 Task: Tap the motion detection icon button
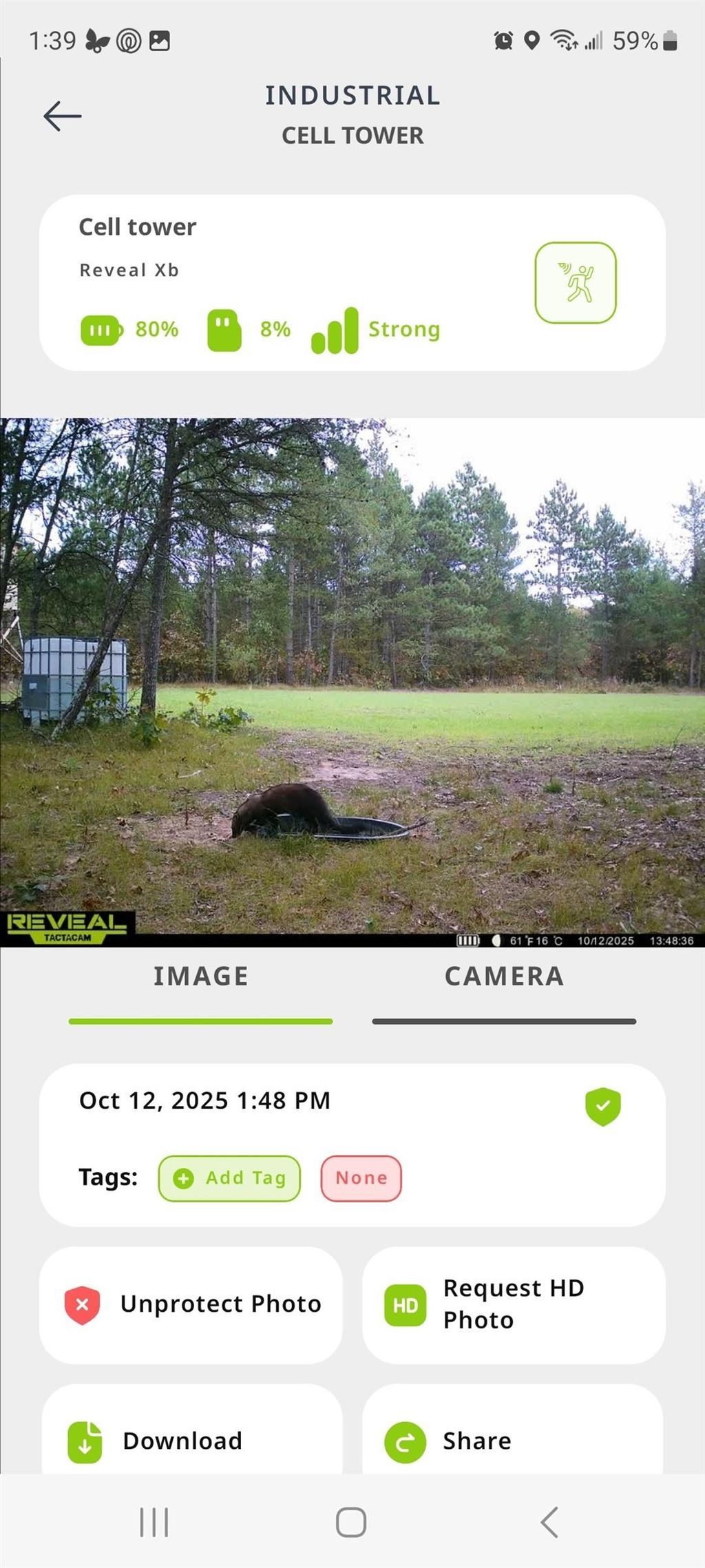click(x=575, y=282)
